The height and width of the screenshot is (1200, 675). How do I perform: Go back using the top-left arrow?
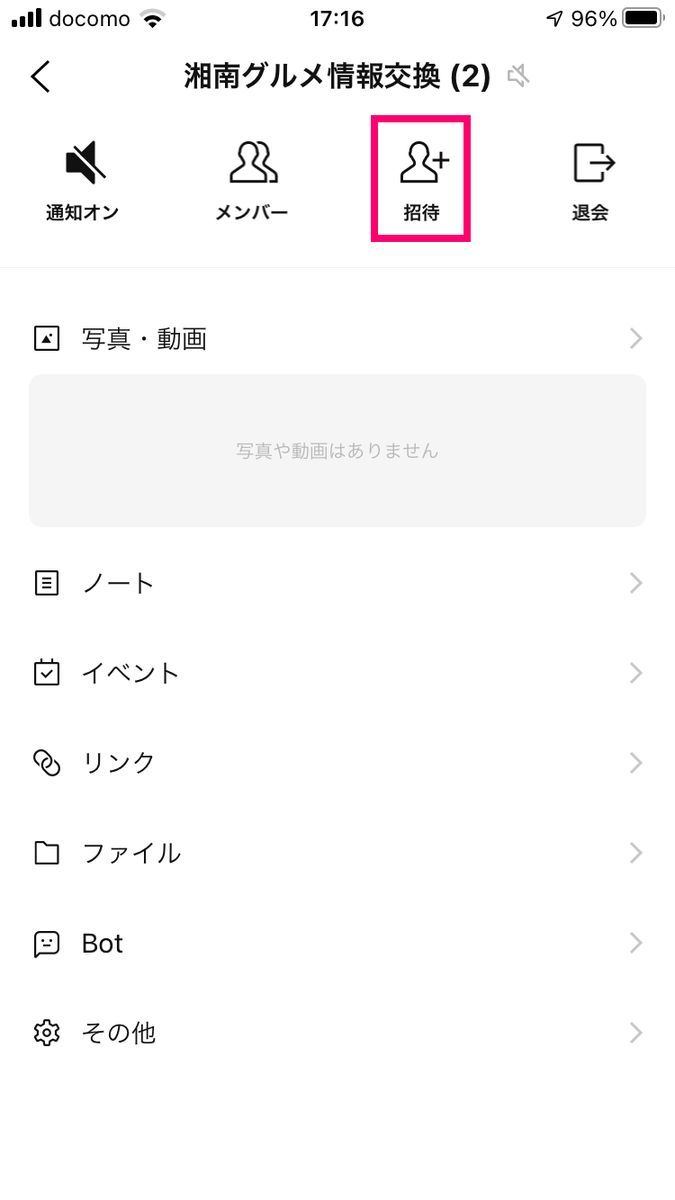tap(40, 77)
